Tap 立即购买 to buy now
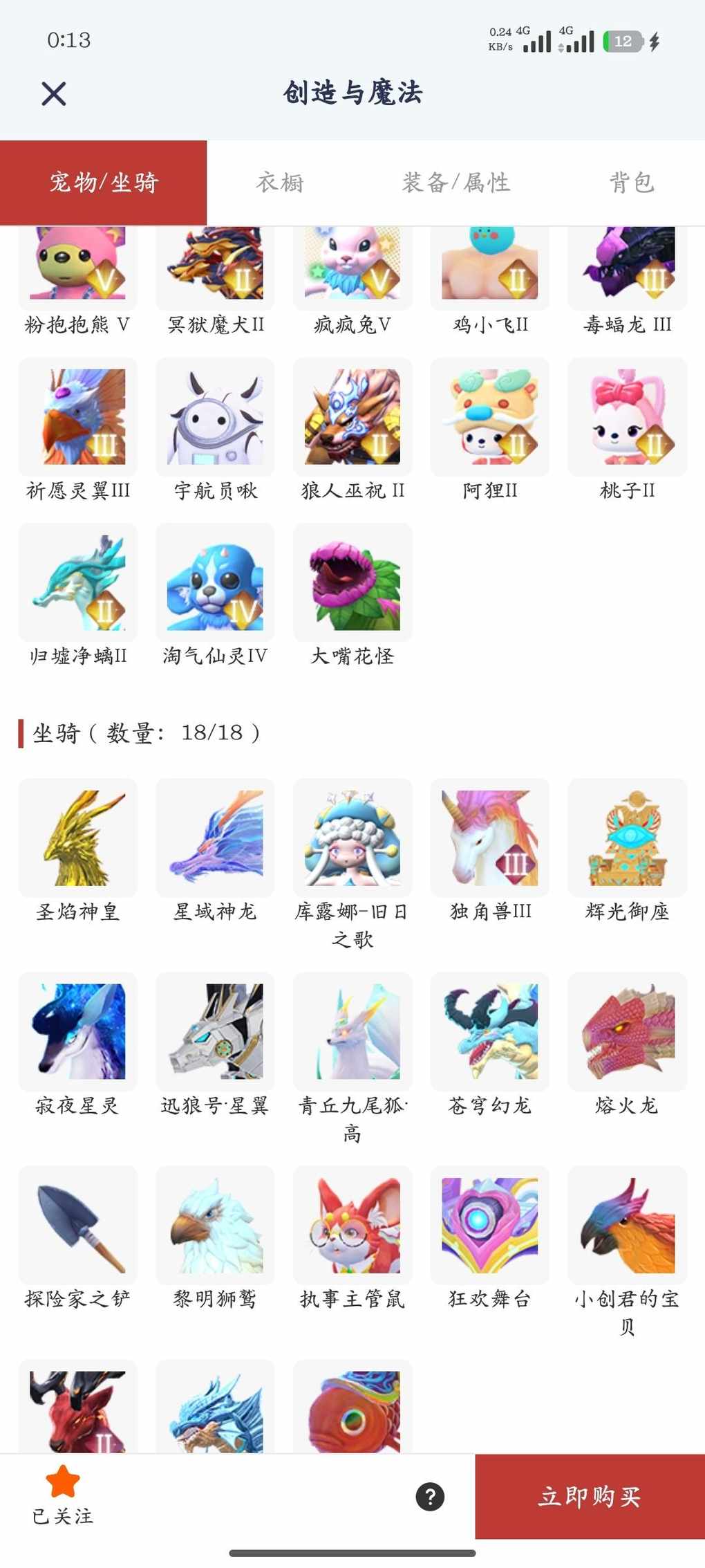 point(590,1496)
